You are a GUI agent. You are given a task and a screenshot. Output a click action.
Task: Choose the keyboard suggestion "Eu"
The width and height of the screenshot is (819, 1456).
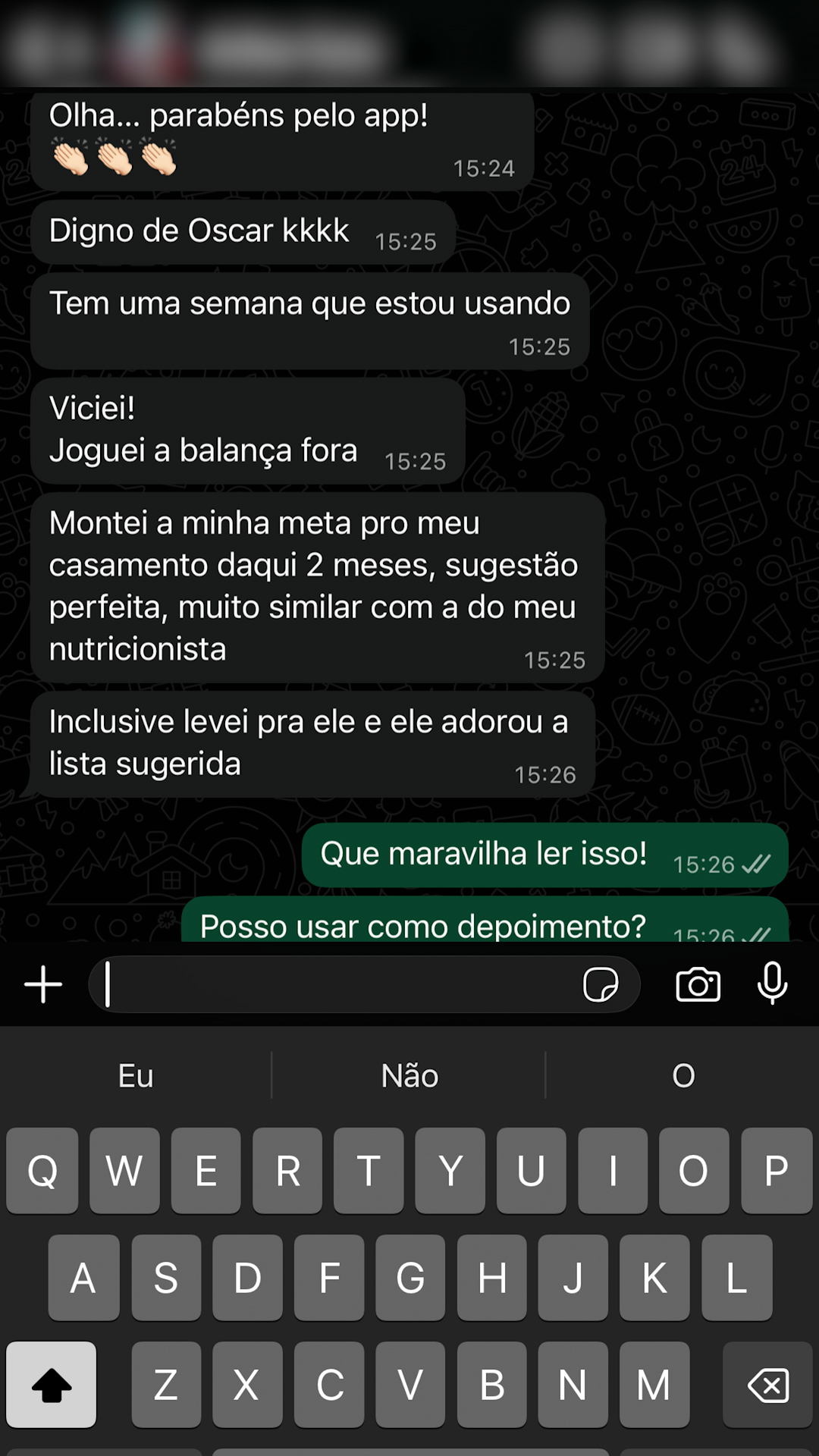(x=136, y=1075)
